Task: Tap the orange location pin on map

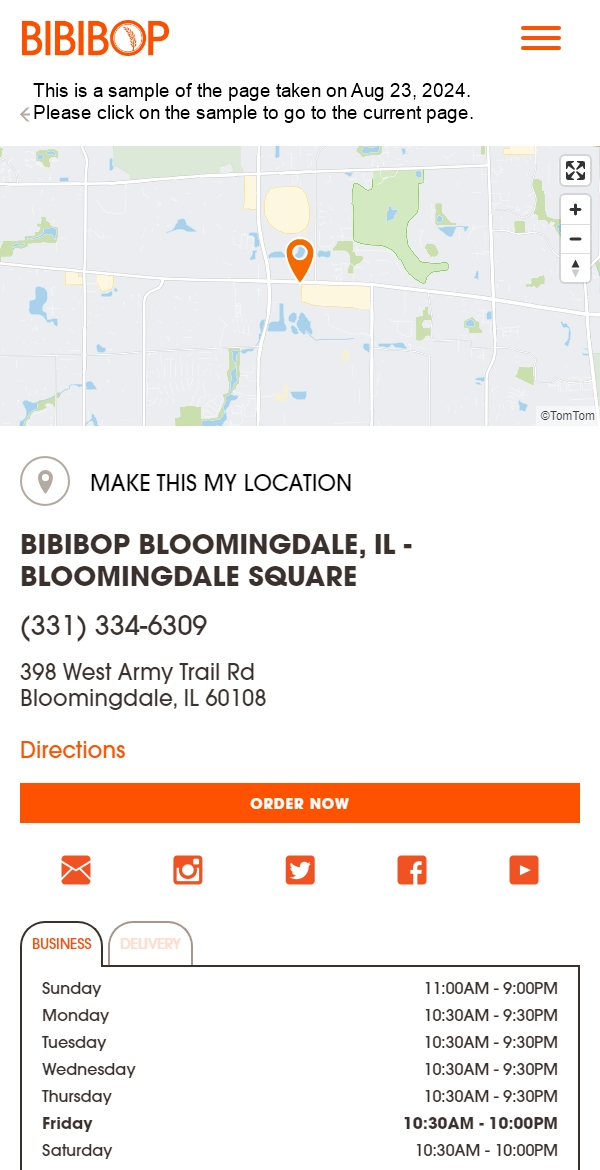Action: tap(299, 258)
